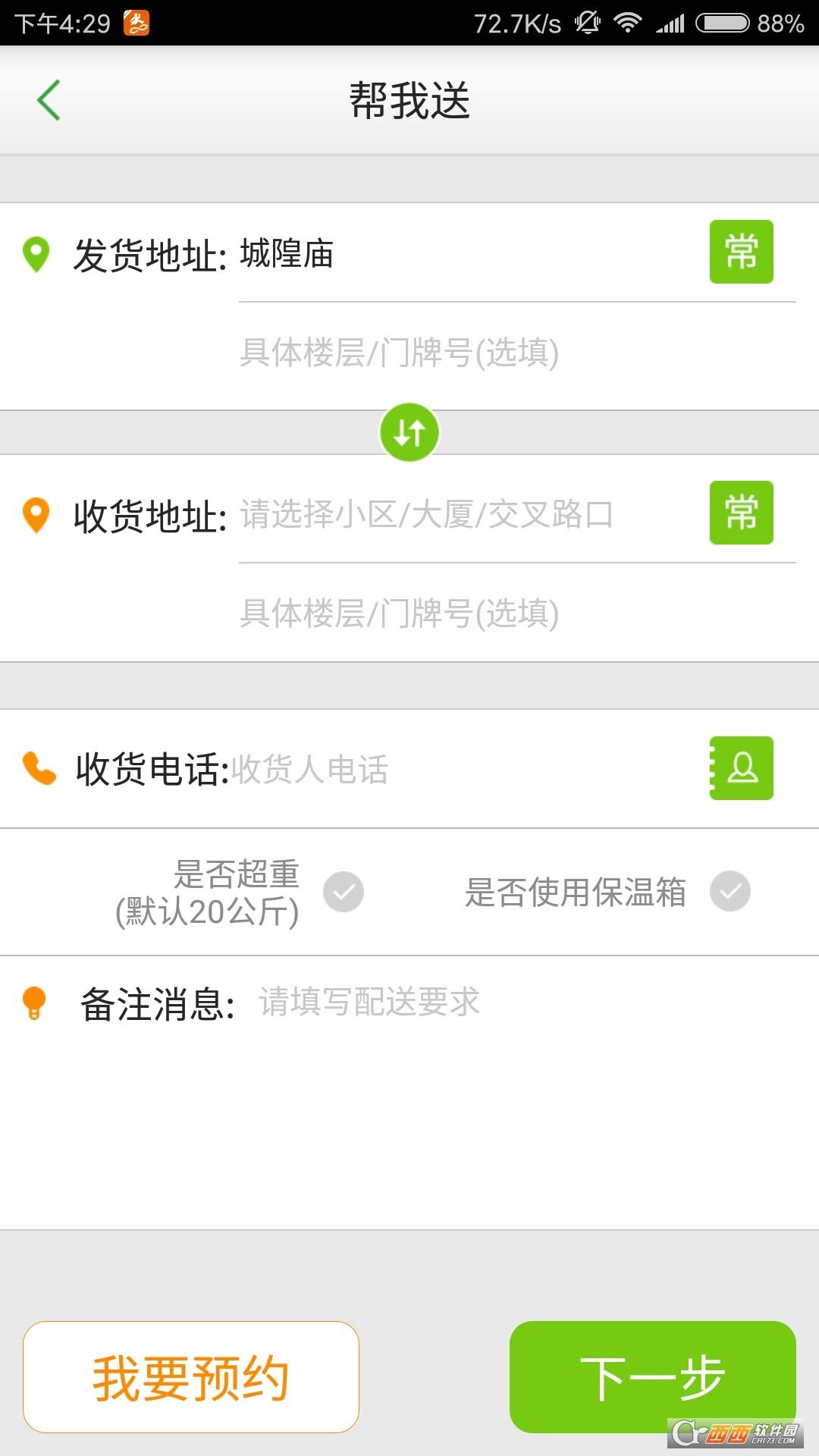This screenshot has height=1456, width=819.
Task: Tap the 请填写配送要求 remarks input field
Action: [x=369, y=1001]
